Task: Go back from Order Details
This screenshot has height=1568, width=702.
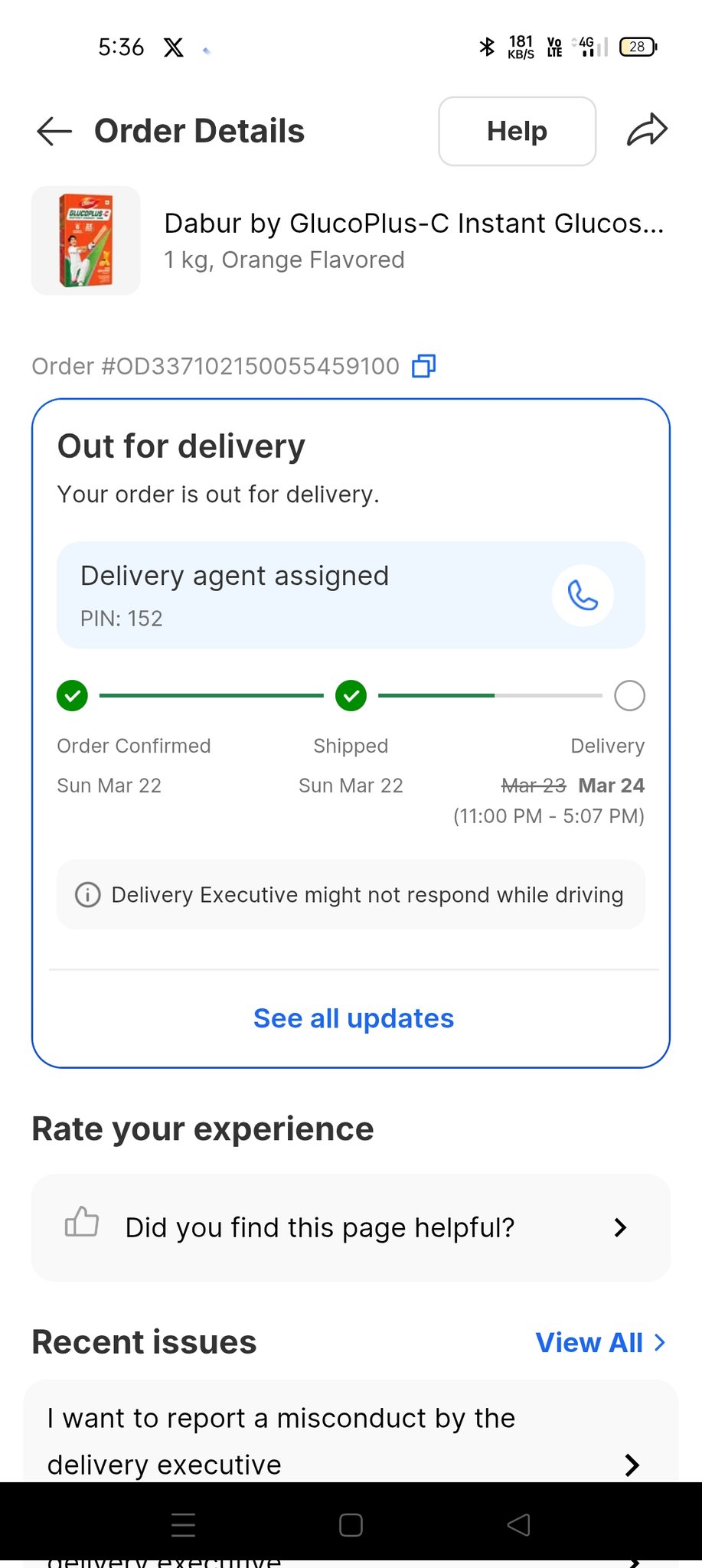Action: click(54, 131)
